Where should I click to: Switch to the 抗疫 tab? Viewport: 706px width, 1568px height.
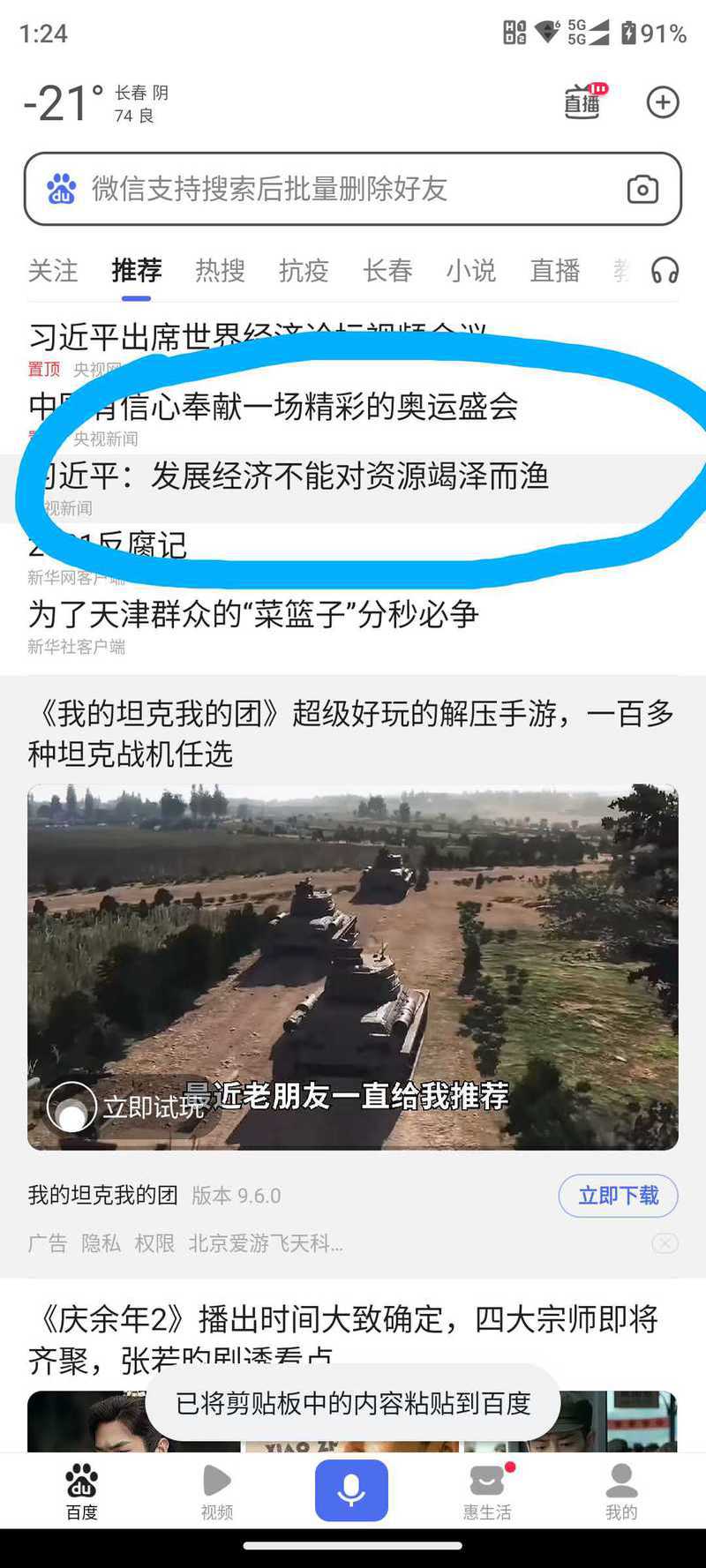[304, 270]
